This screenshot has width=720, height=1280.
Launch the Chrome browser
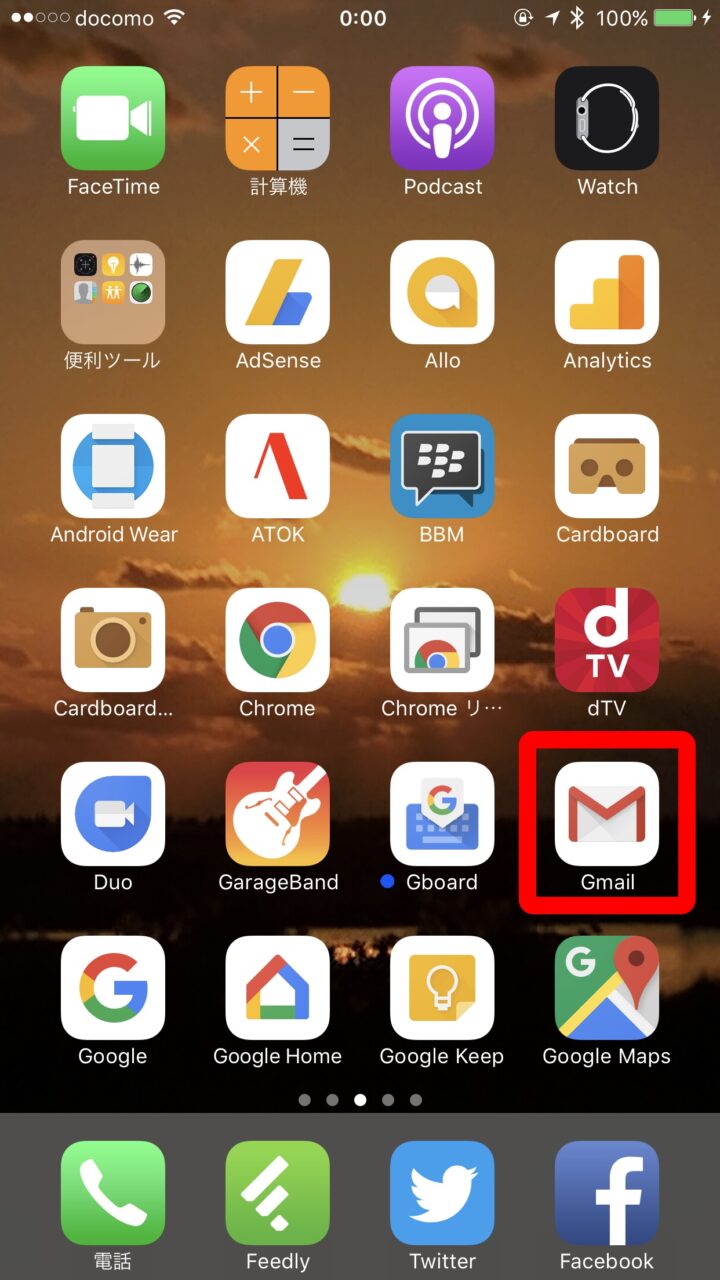[x=278, y=640]
